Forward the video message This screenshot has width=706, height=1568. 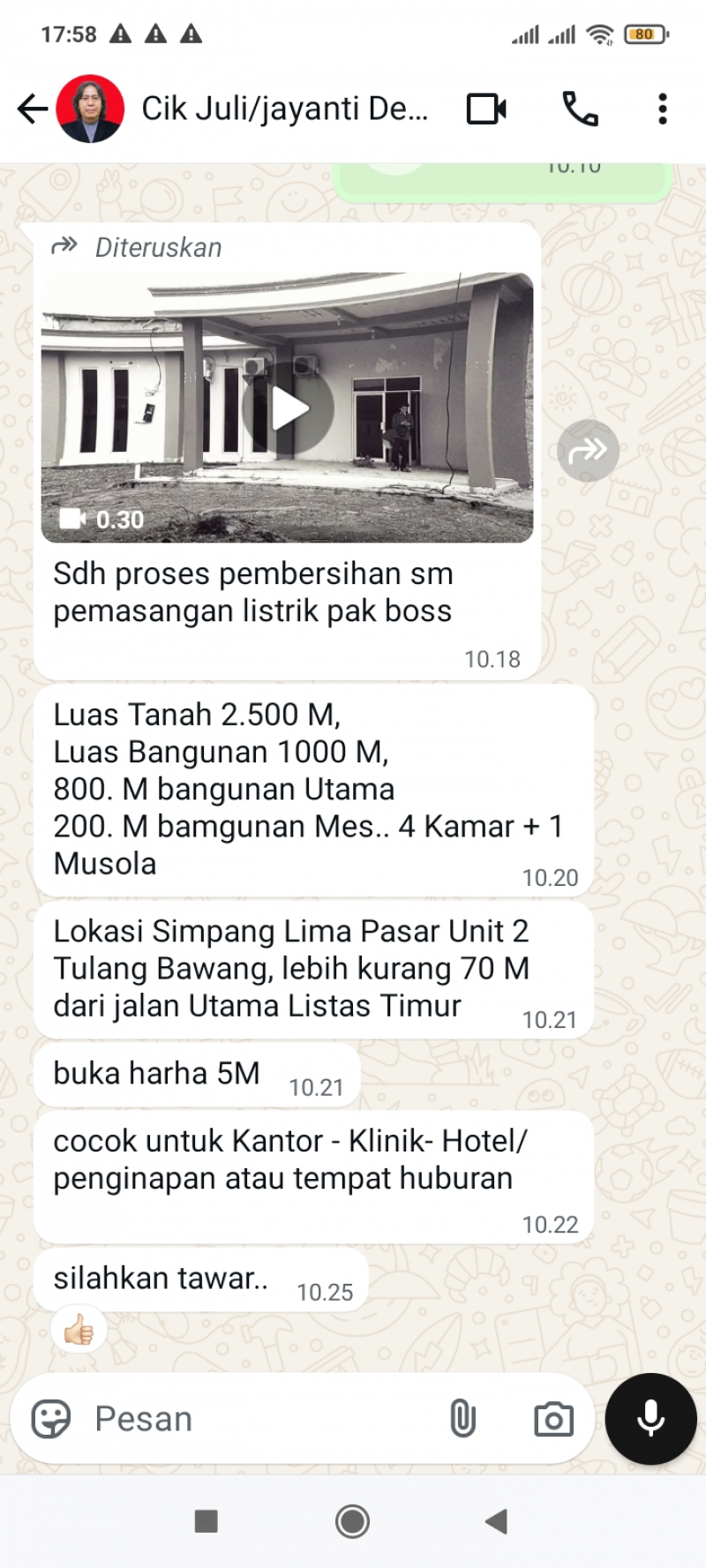588,451
